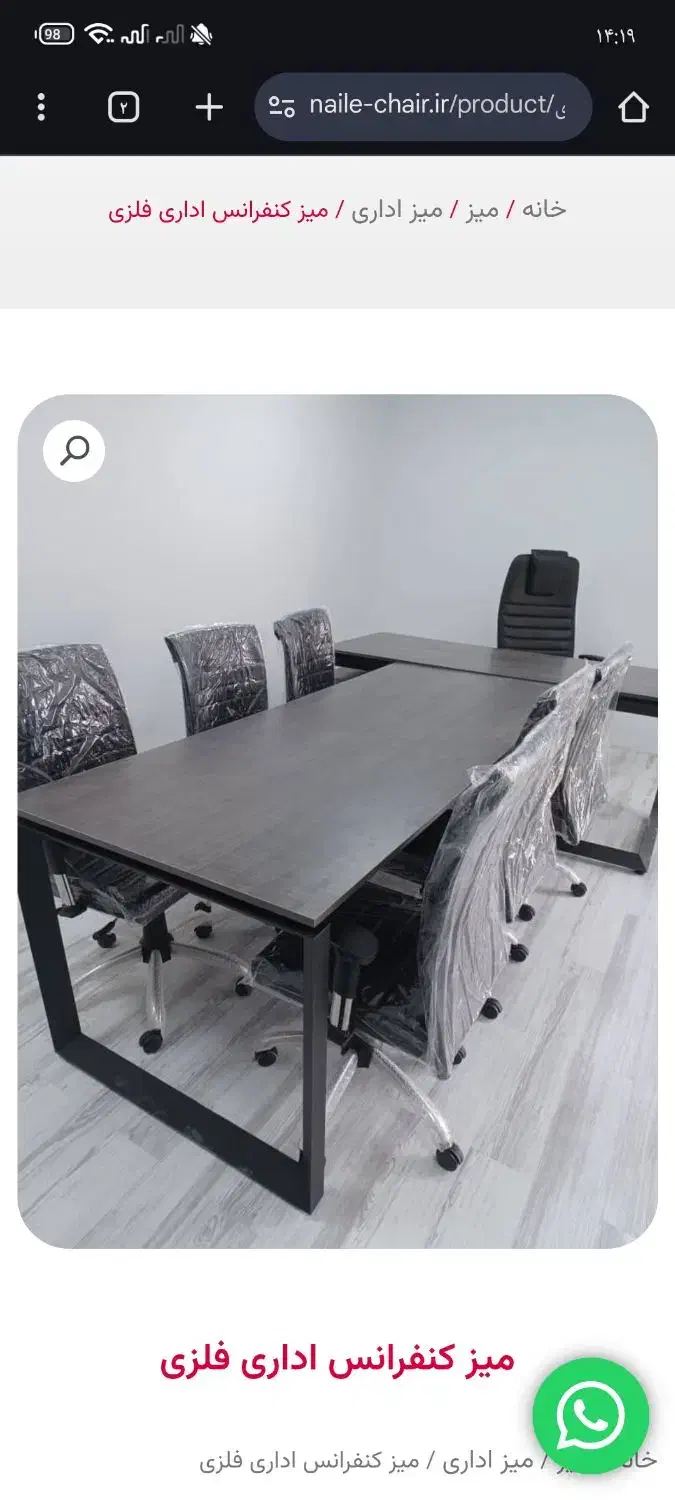Open the browser overflow menu
Viewport: 675px width, 1500px height.
coord(41,107)
